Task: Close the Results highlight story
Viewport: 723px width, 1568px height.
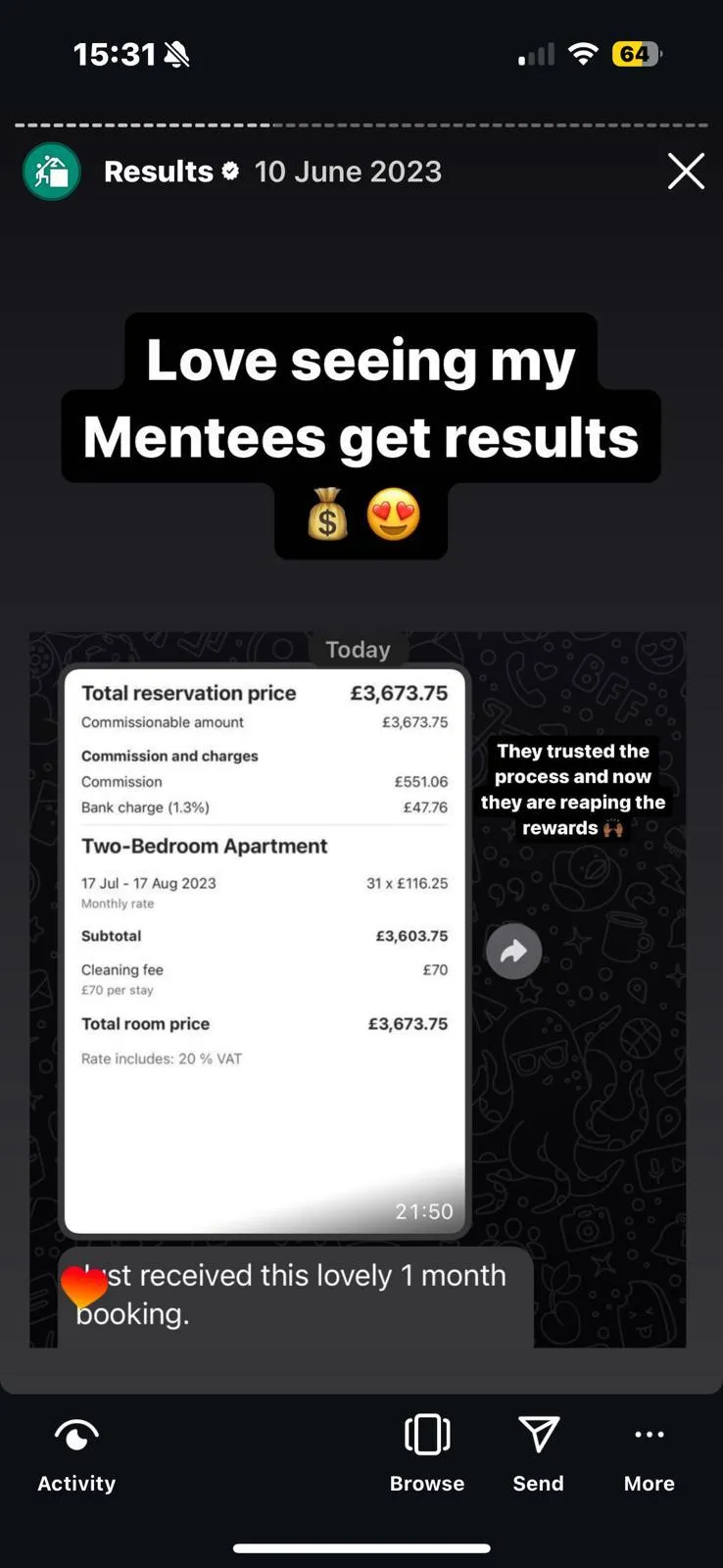Action: (x=686, y=171)
